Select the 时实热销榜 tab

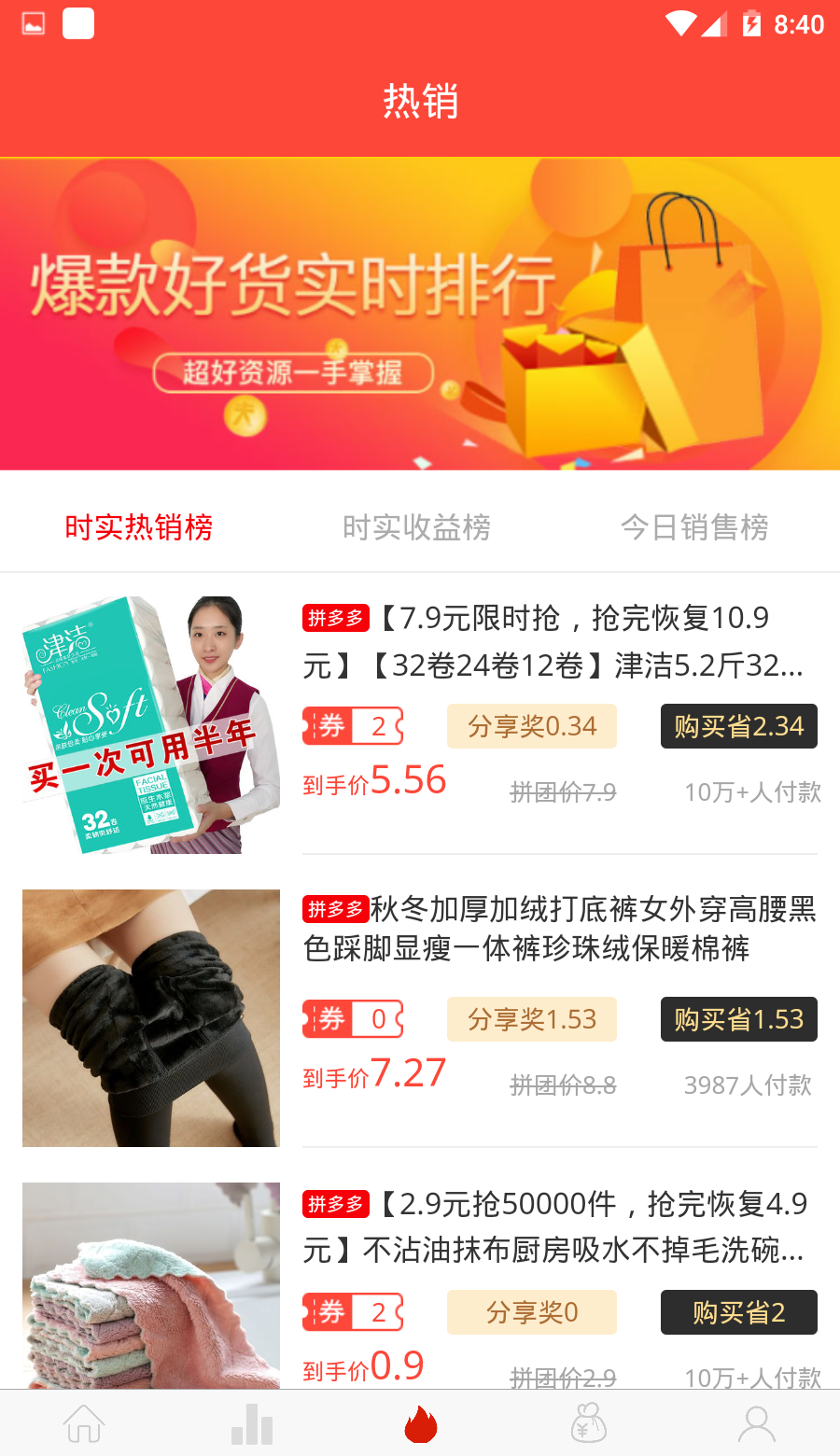click(139, 527)
